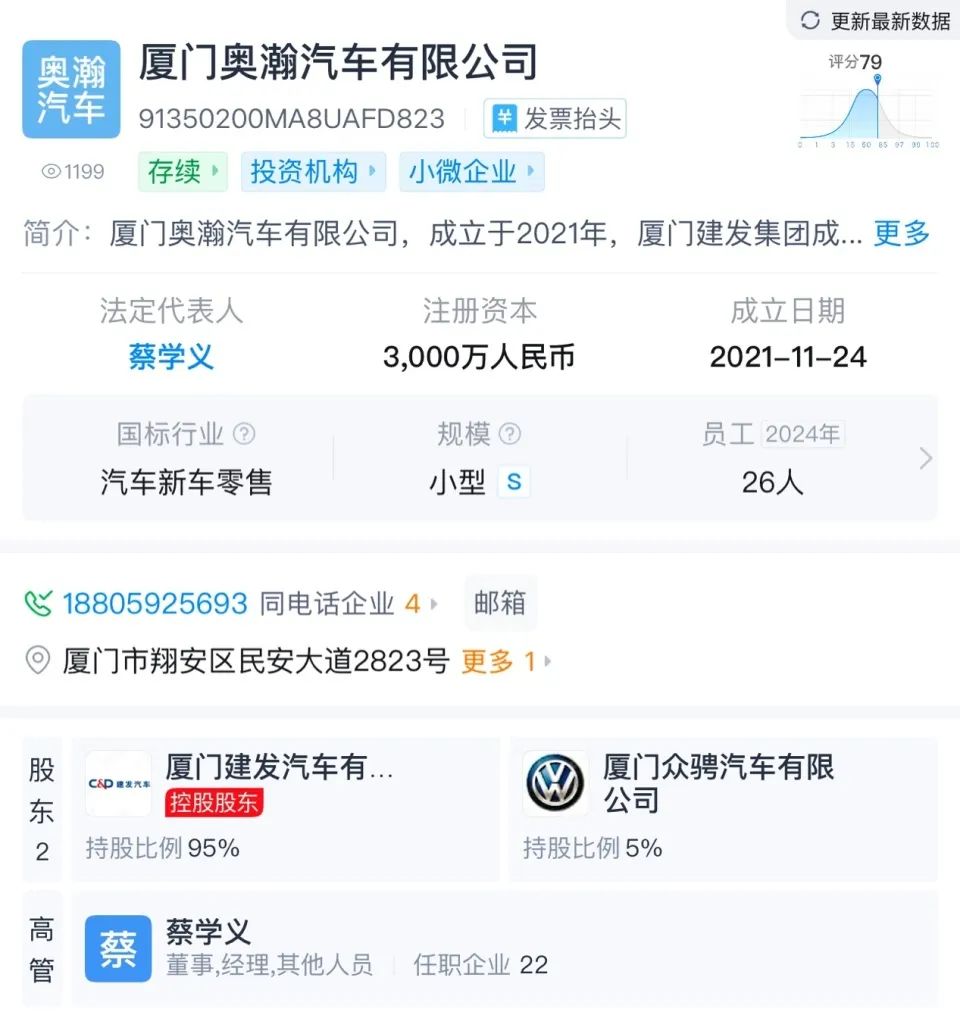Image resolution: width=960 pixels, height=1015 pixels.
Task: Open executive 蔡学义 row
Action: click(504, 947)
